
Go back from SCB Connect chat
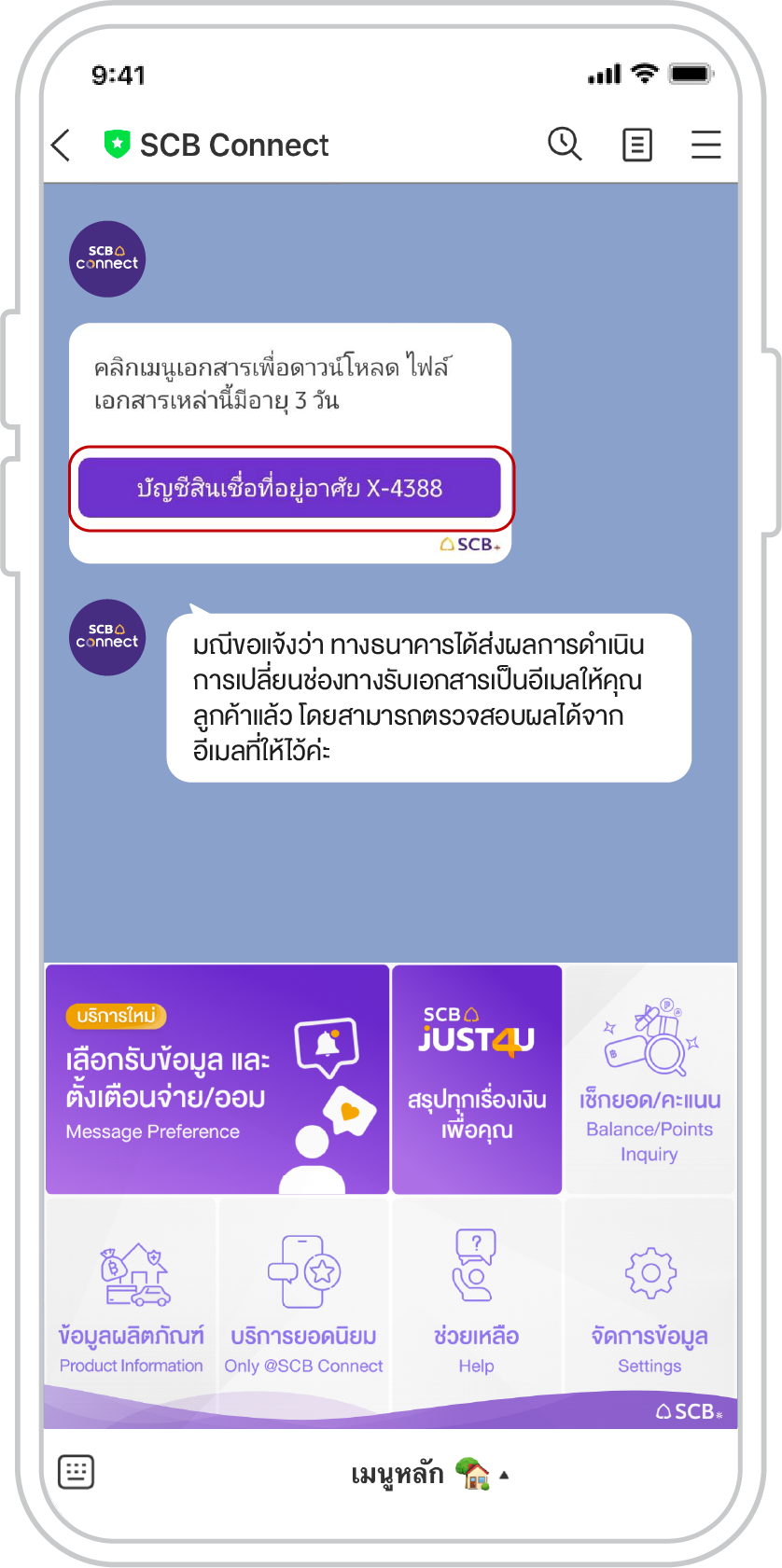(x=62, y=146)
